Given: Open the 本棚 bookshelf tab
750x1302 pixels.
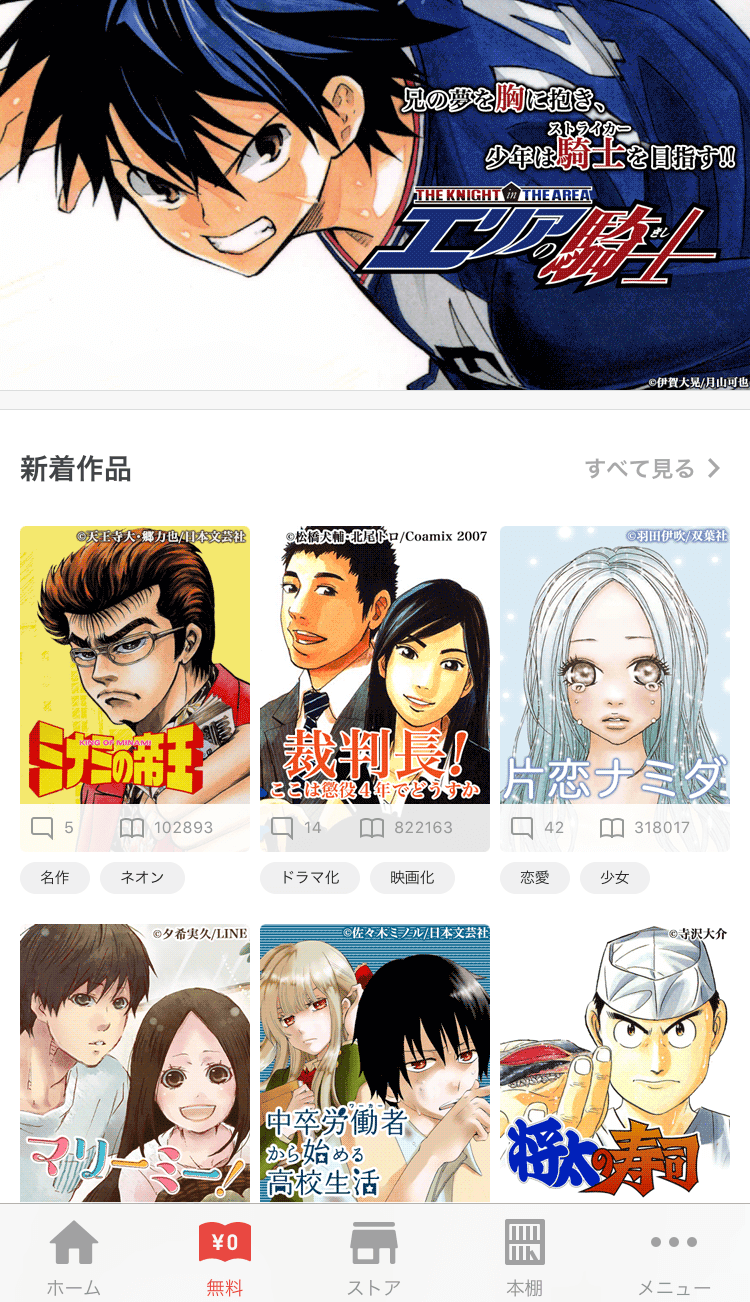Looking at the screenshot, I should tap(524, 1256).
